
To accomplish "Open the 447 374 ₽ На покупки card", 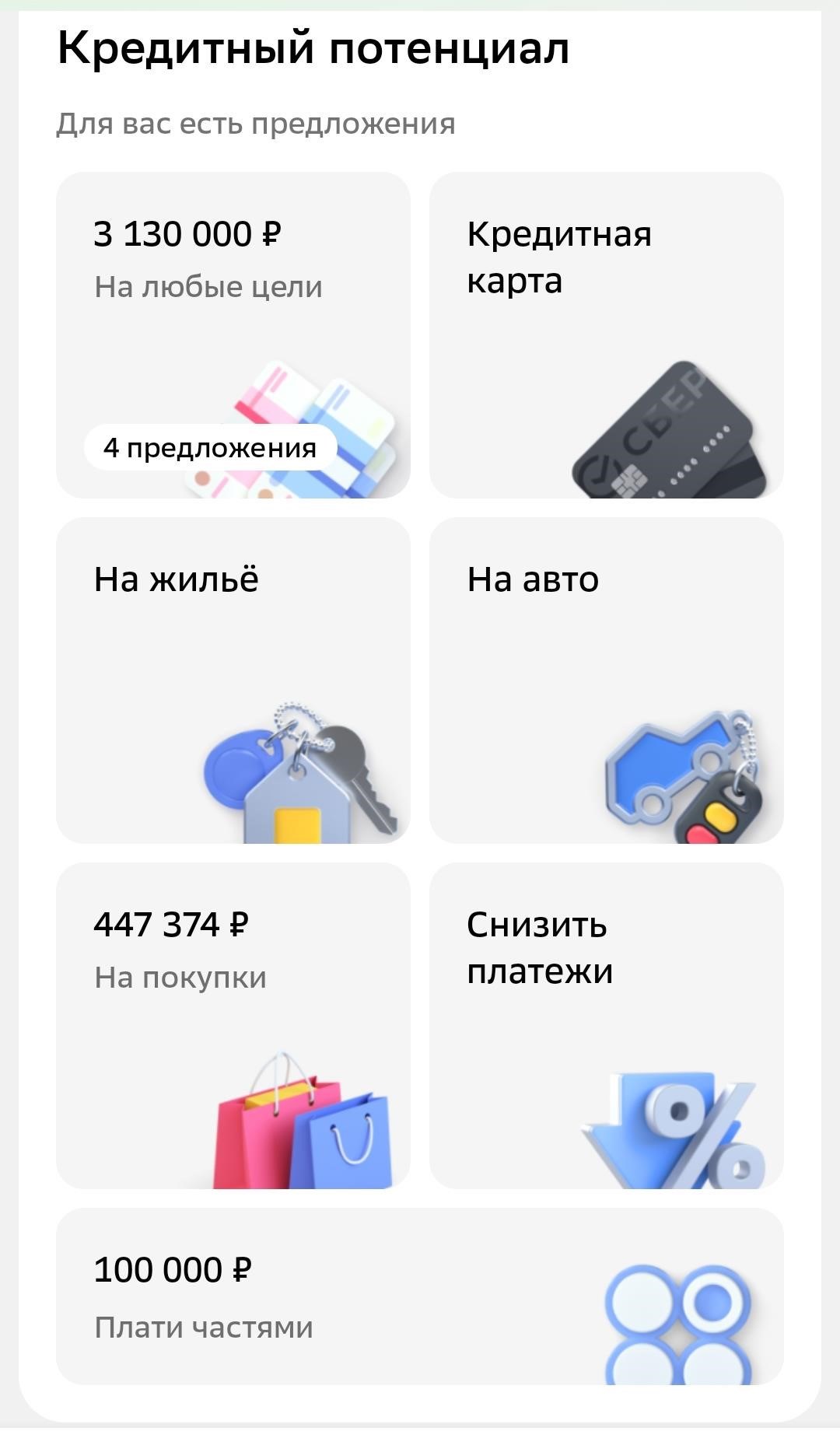I will [233, 1025].
